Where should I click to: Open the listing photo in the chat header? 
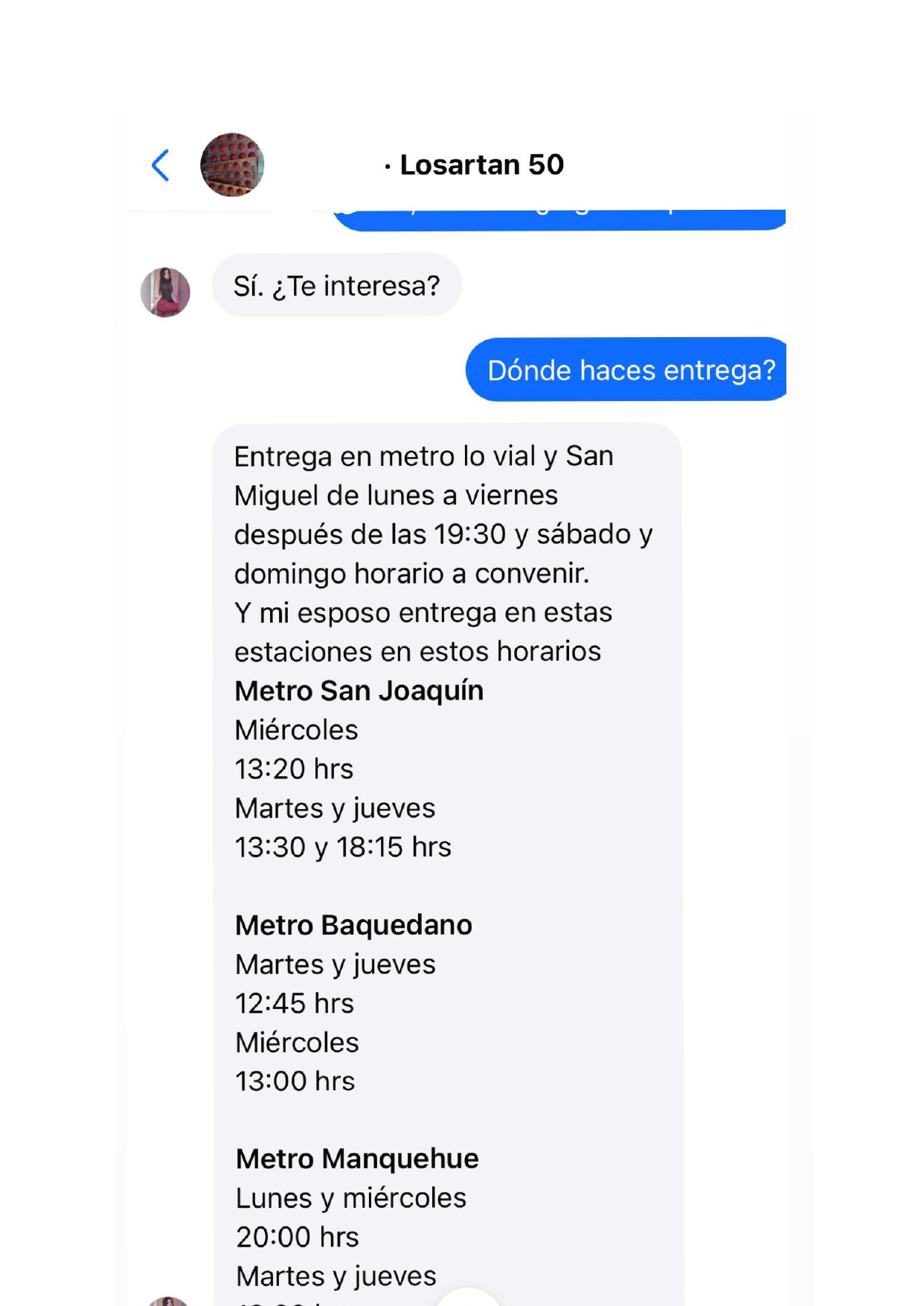pyautogui.click(x=232, y=165)
